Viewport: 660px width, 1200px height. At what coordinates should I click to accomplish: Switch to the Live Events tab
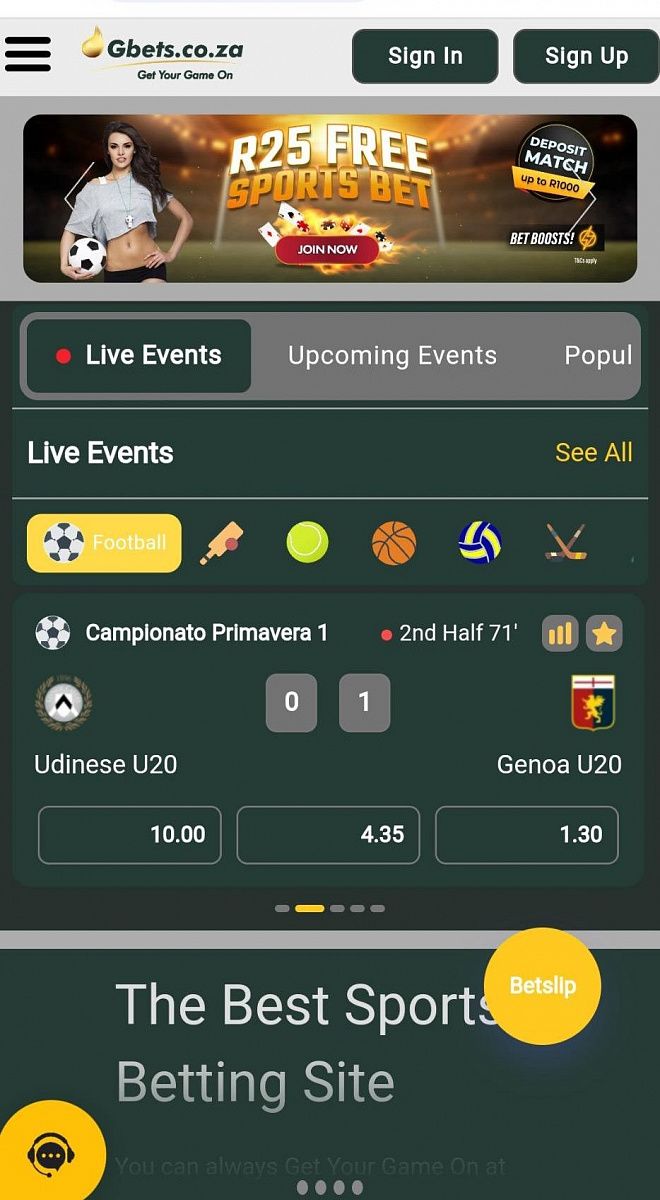point(139,356)
